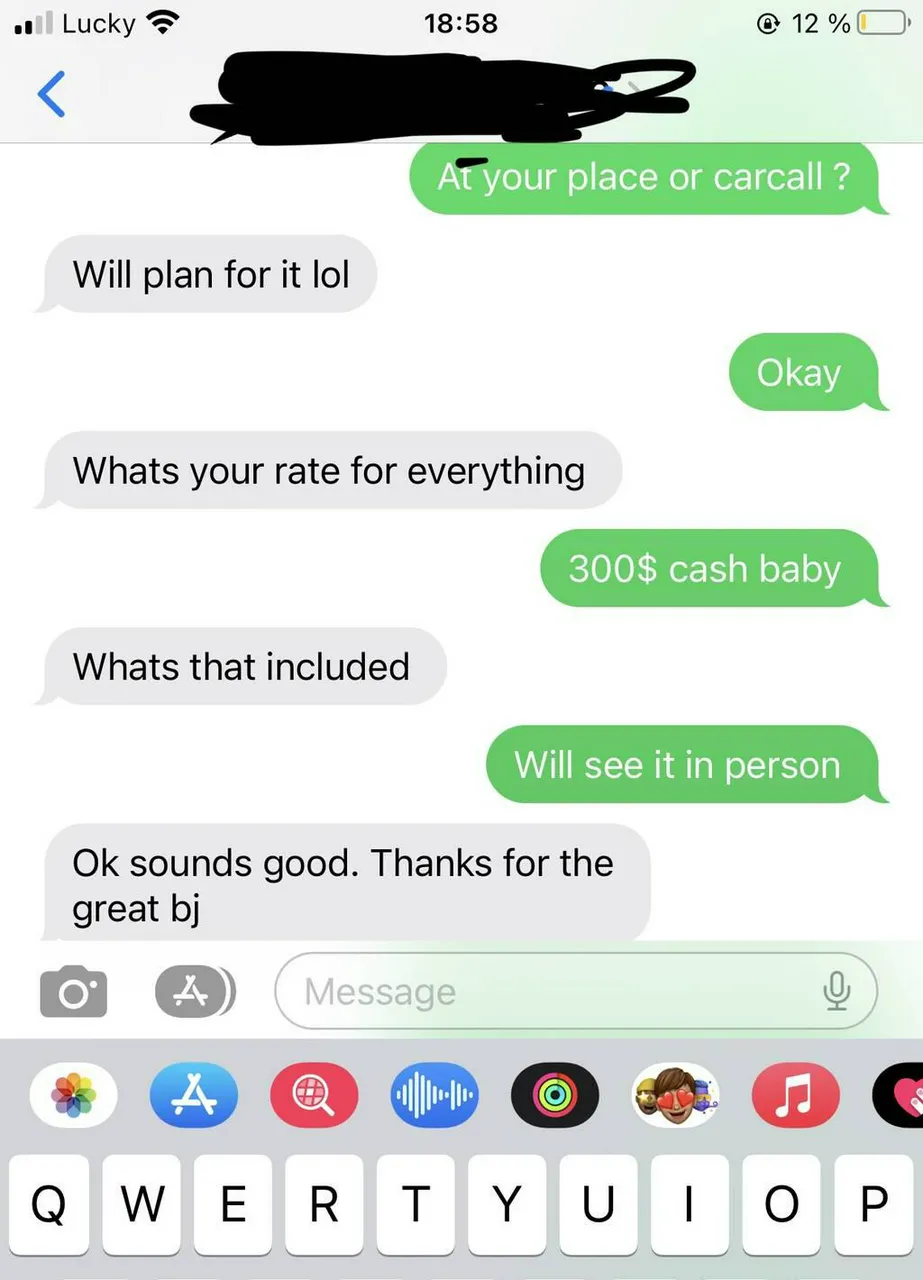The width and height of the screenshot is (923, 1280).
Task: Open the App Store in the drawer
Action: tap(194, 1096)
